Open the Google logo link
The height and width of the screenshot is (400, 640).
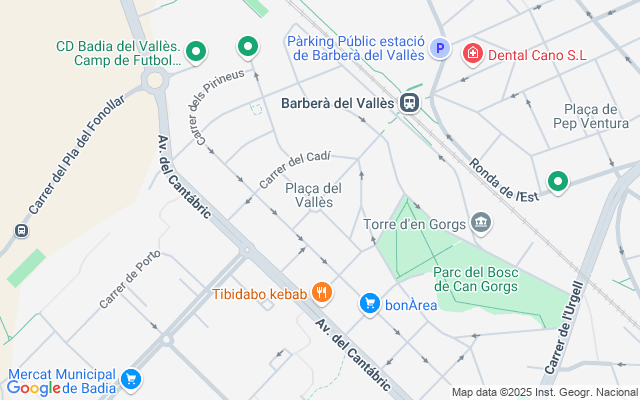coord(33,389)
